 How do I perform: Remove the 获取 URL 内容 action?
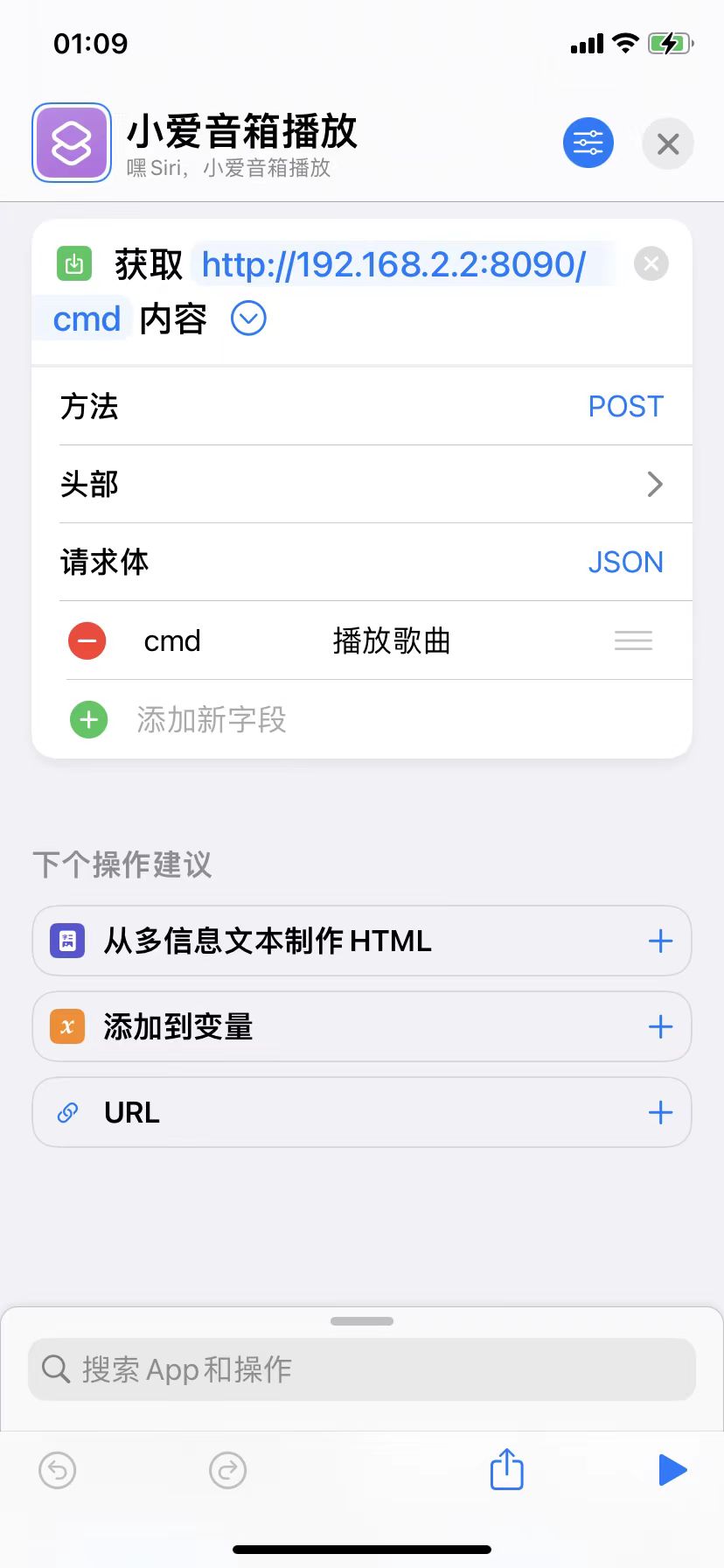651,263
